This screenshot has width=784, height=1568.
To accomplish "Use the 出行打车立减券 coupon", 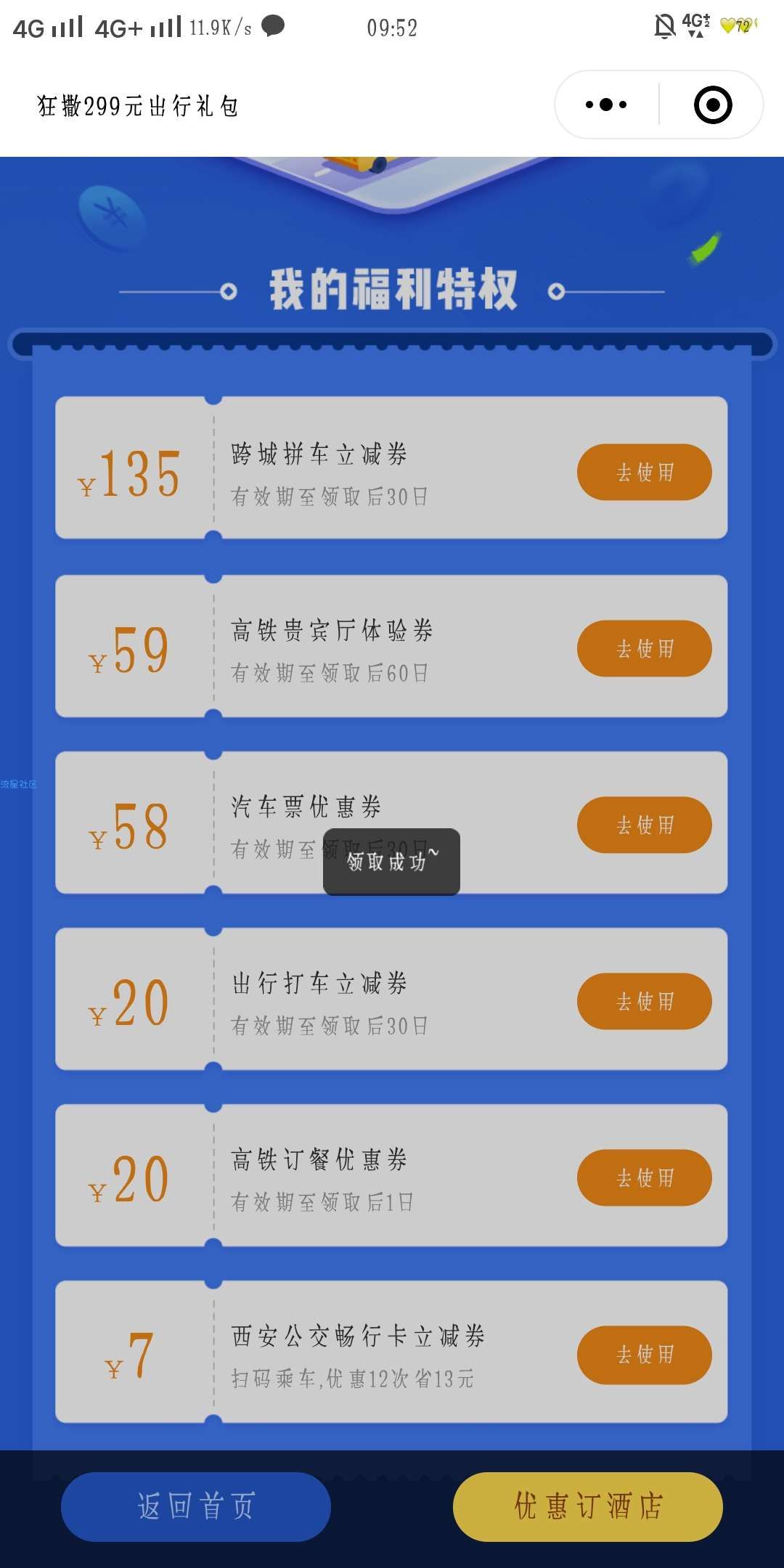I will (644, 1002).
